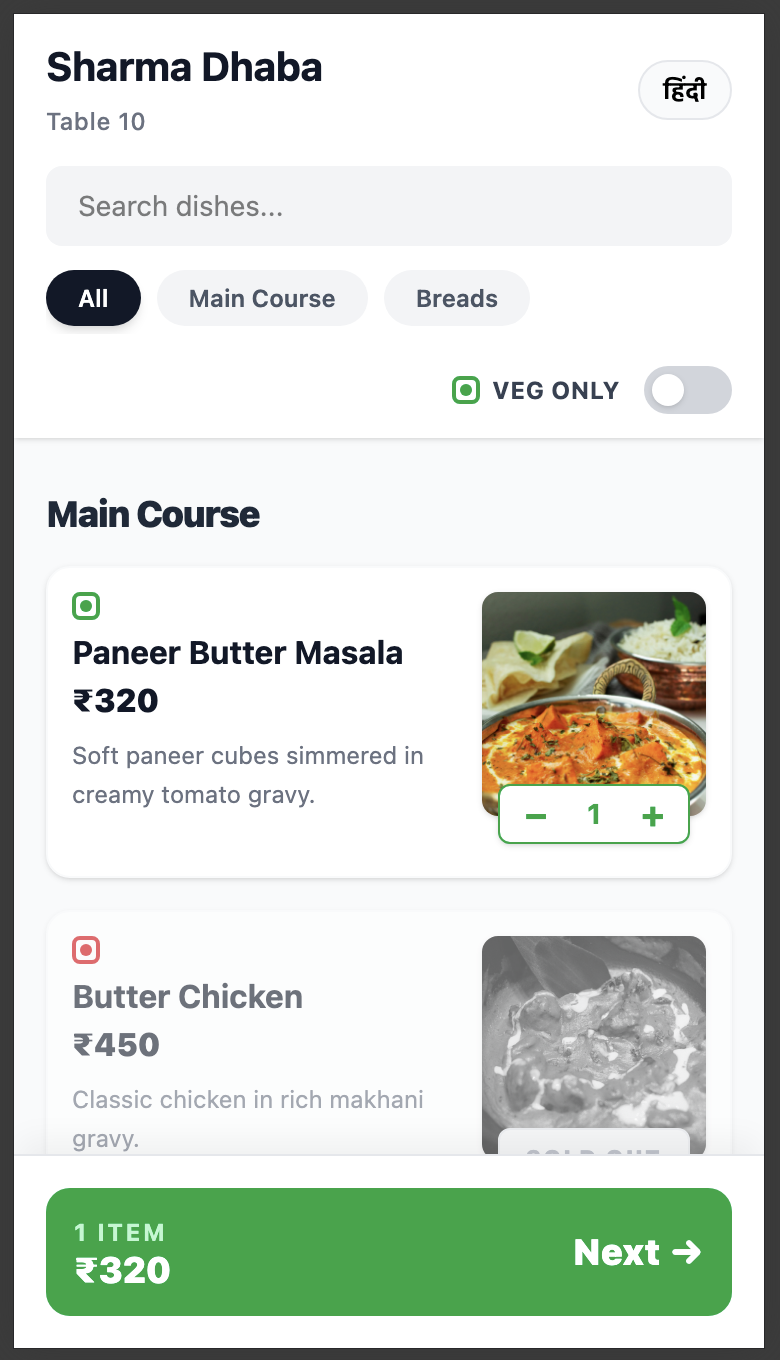Switch language using the हिंदी button
The image size is (780, 1360).
click(x=684, y=89)
